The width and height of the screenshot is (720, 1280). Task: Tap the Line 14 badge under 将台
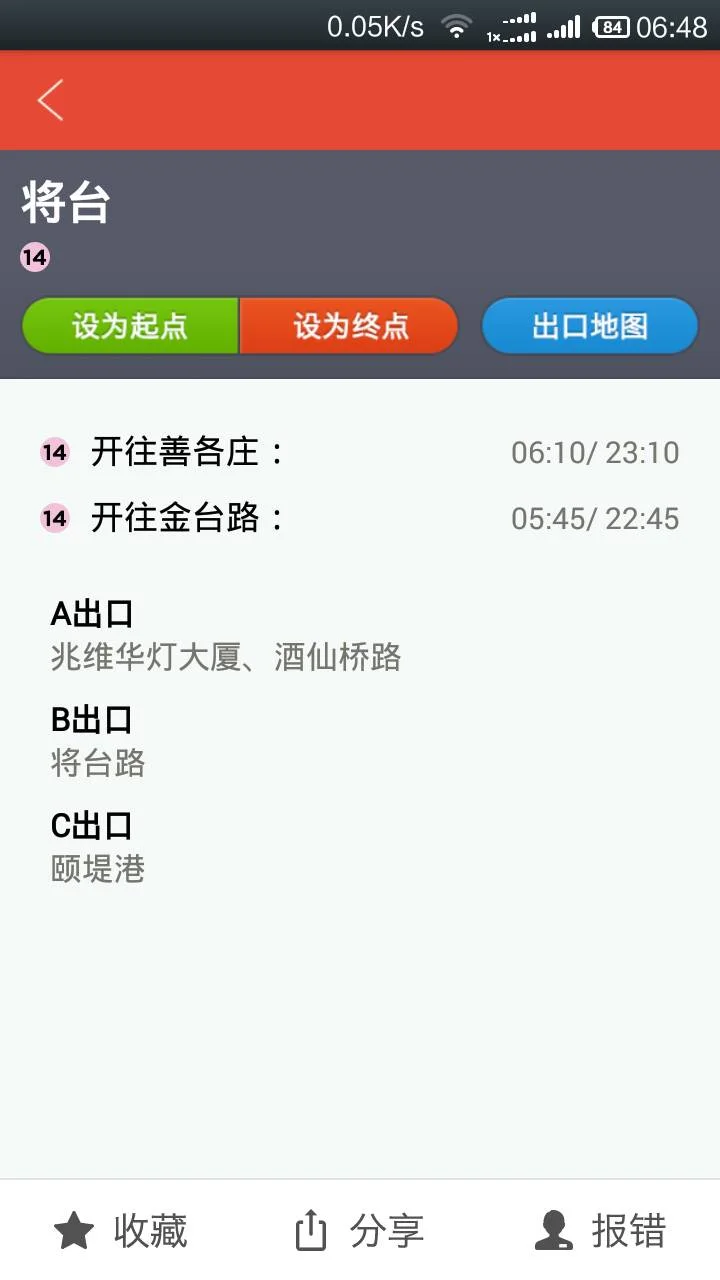pyautogui.click(x=36, y=257)
